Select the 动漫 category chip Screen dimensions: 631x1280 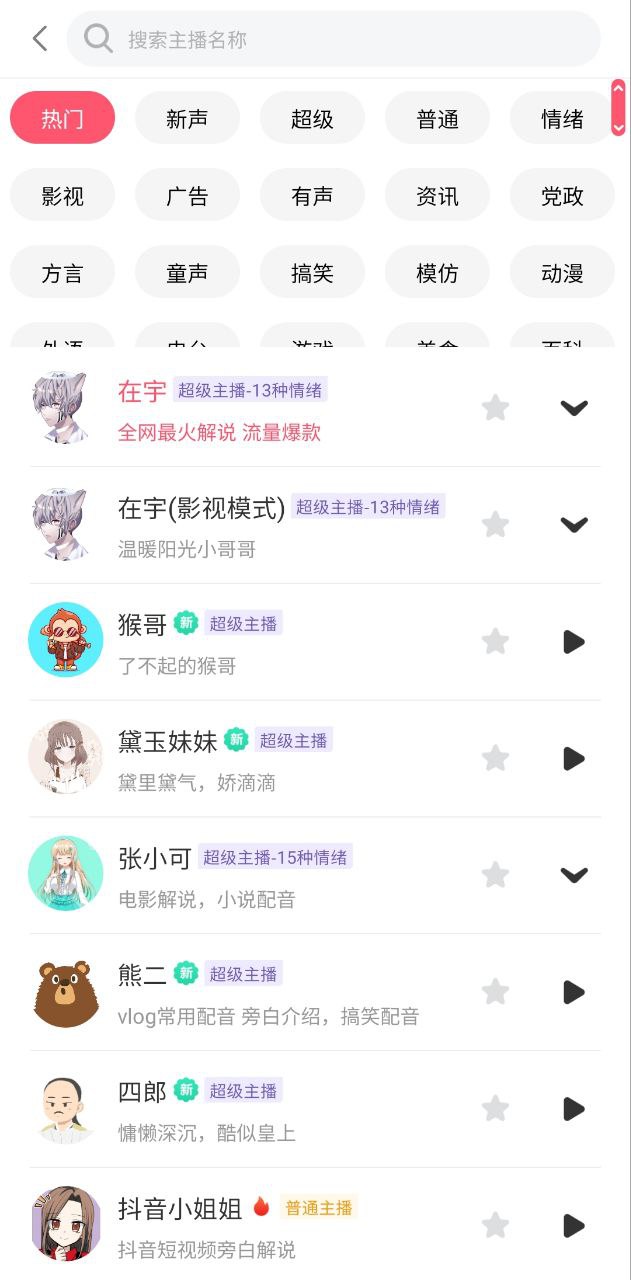tap(562, 273)
